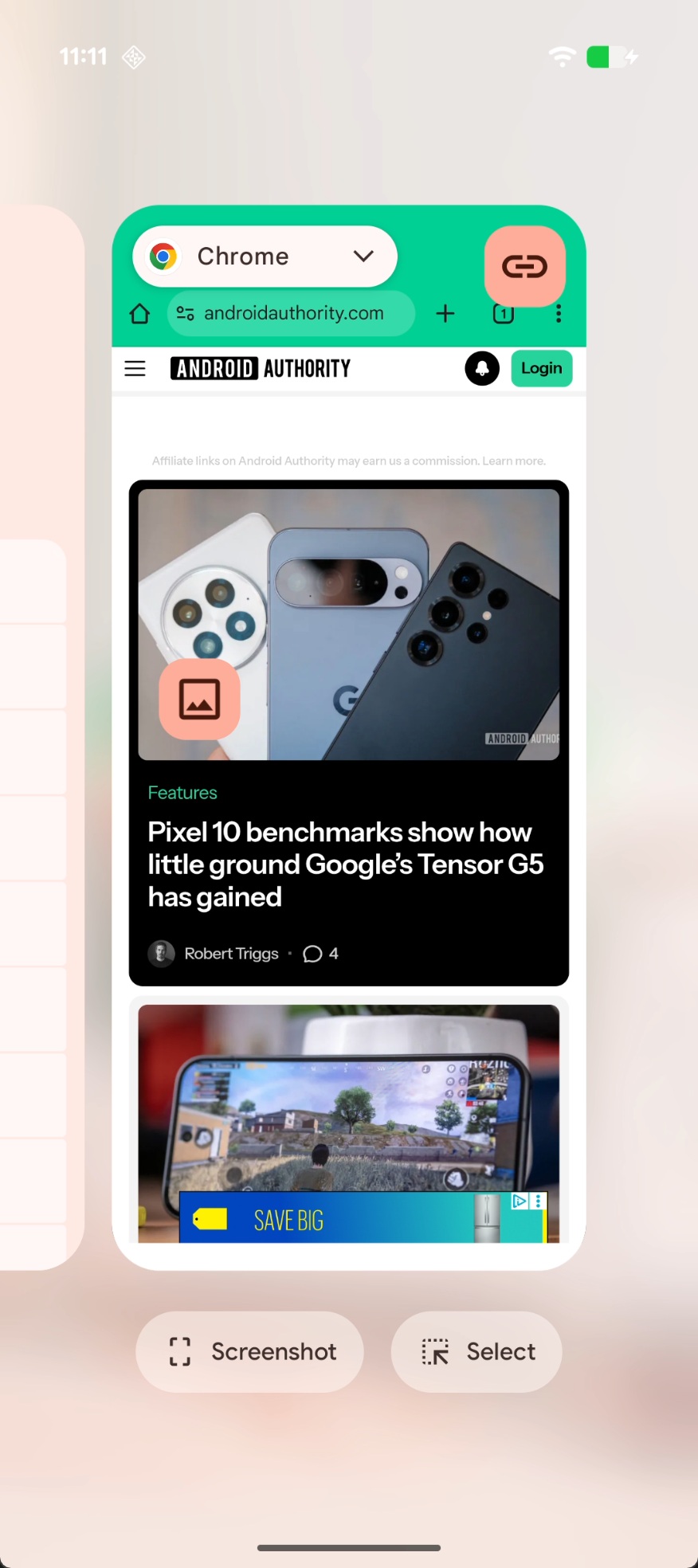Viewport: 698px width, 1568px height.
Task: Take a Screenshot of the Chrome preview
Action: (249, 1351)
